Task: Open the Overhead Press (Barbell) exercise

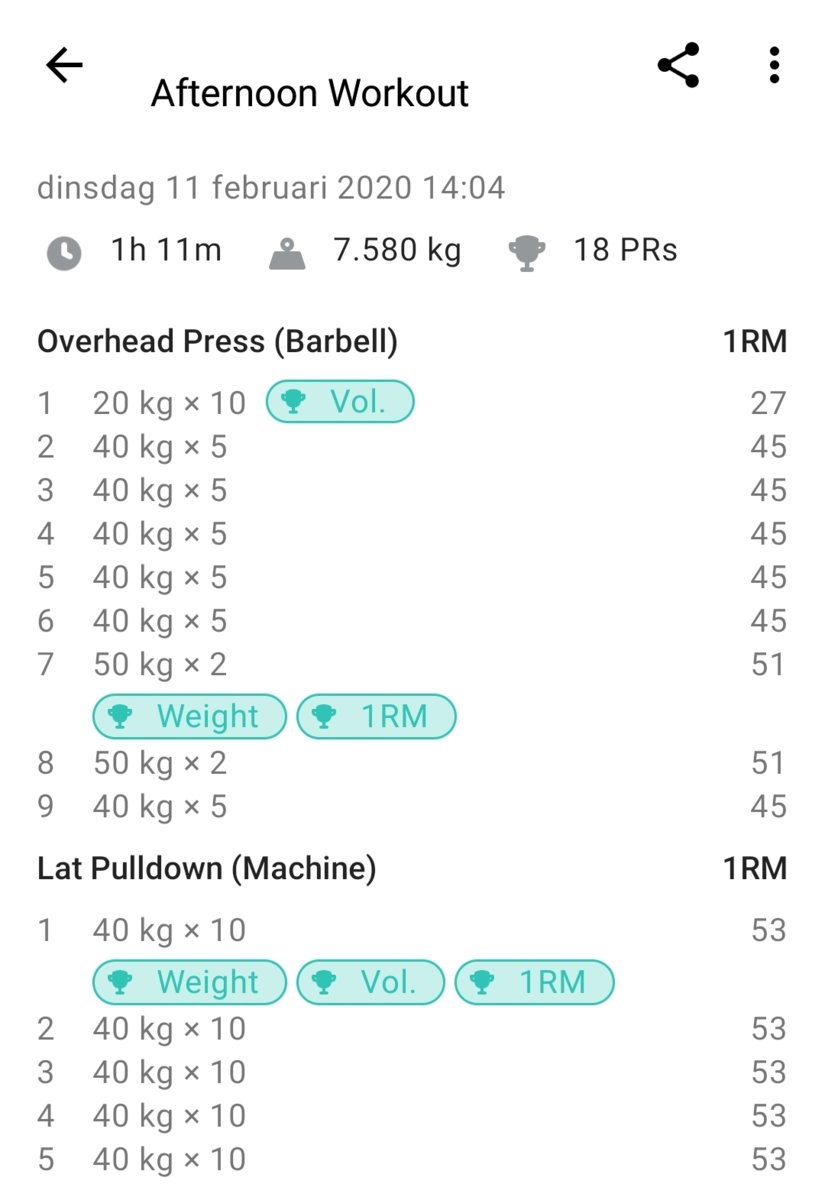Action: 217,342
